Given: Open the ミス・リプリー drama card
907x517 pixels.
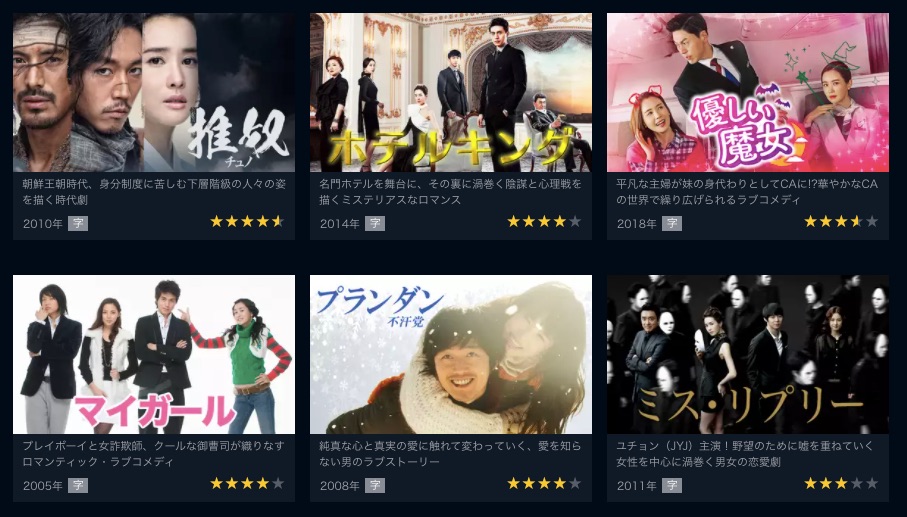Looking at the screenshot, I should (x=747, y=354).
